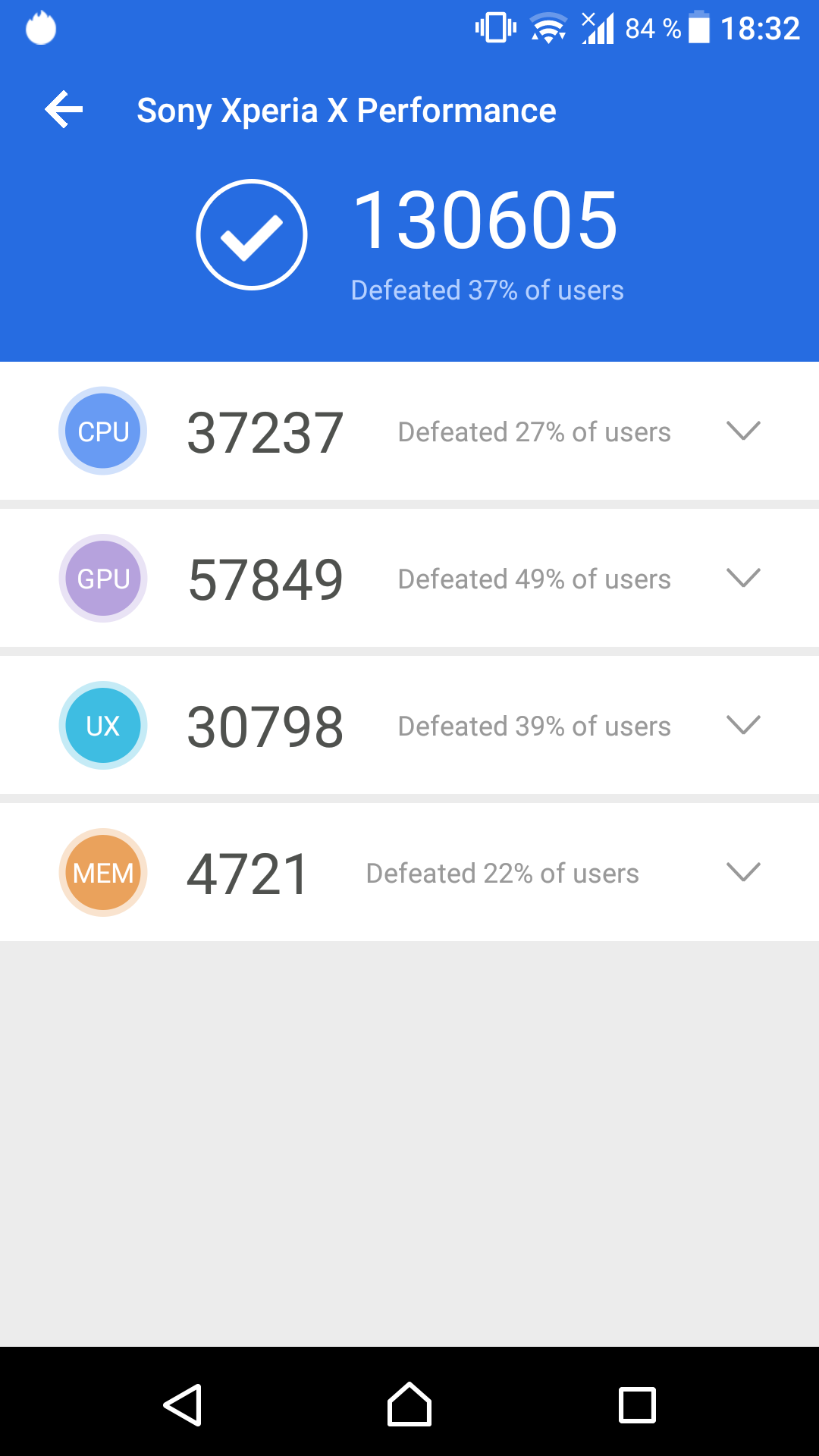Tap the back arrow in the title bar

(x=64, y=109)
